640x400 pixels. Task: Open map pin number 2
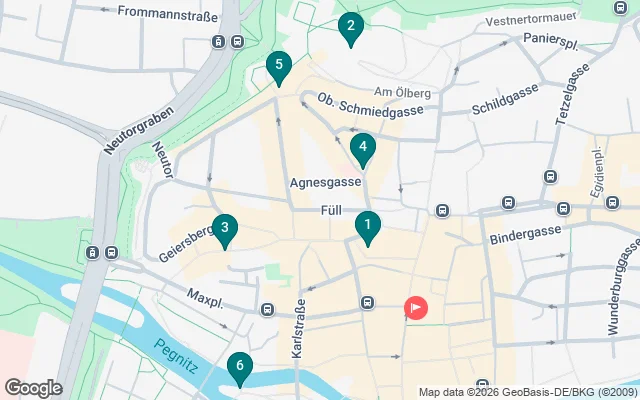(350, 28)
